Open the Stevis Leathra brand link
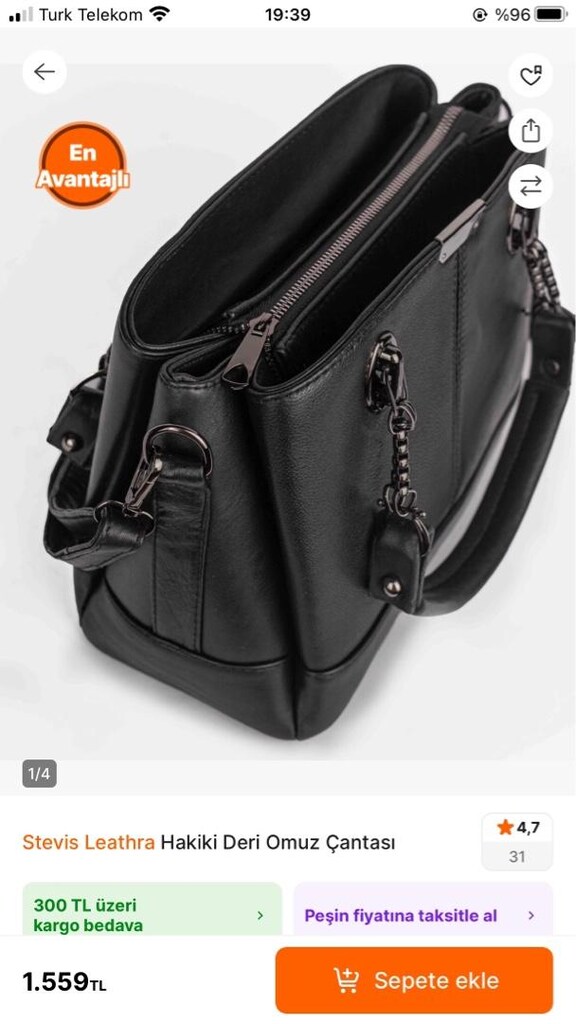This screenshot has height=1024, width=576. pos(88,842)
